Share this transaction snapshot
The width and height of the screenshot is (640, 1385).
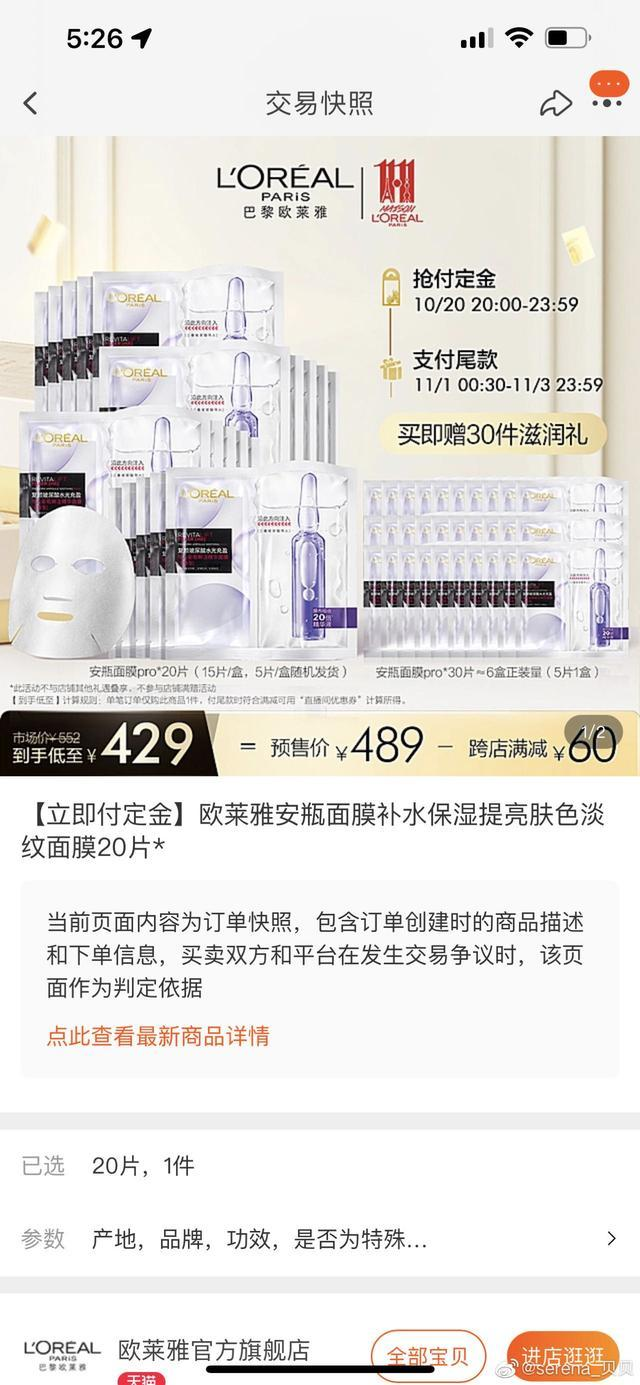[x=555, y=102]
